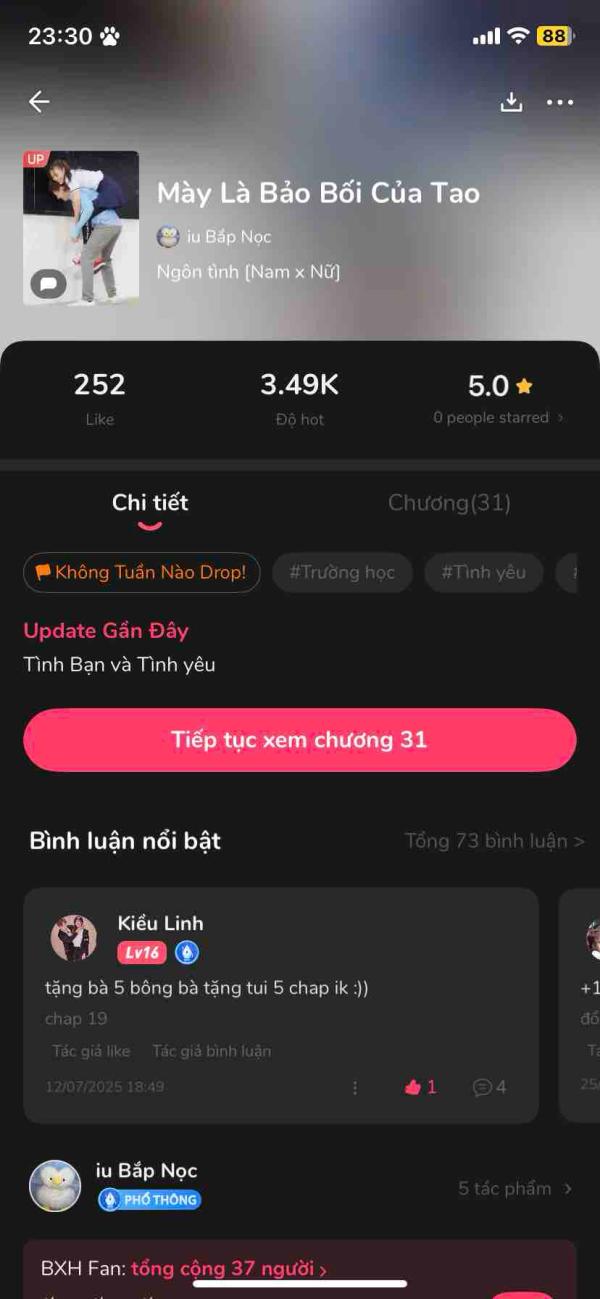This screenshot has width=600, height=1299.
Task: View the author's 5 tác phẩm
Action: point(515,1188)
